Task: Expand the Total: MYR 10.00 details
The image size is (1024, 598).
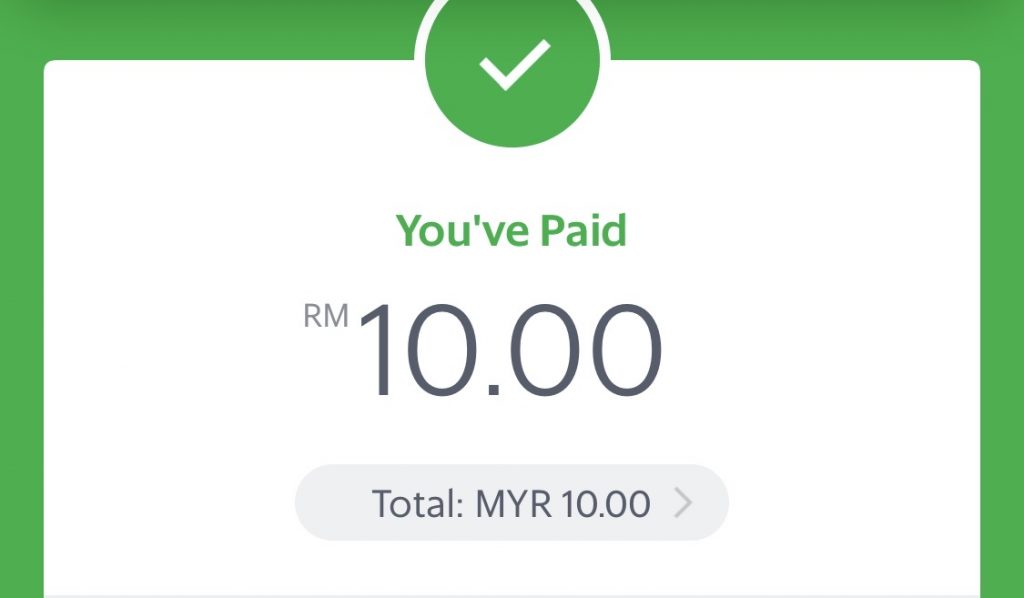Action: [512, 503]
